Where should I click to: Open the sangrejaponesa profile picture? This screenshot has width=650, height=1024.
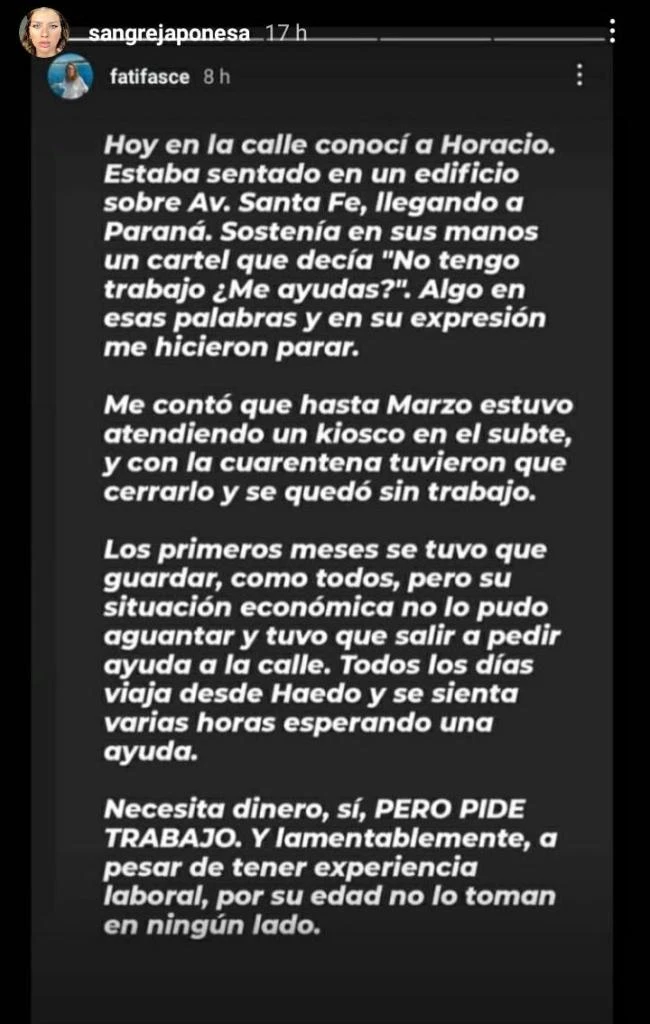coord(43,32)
